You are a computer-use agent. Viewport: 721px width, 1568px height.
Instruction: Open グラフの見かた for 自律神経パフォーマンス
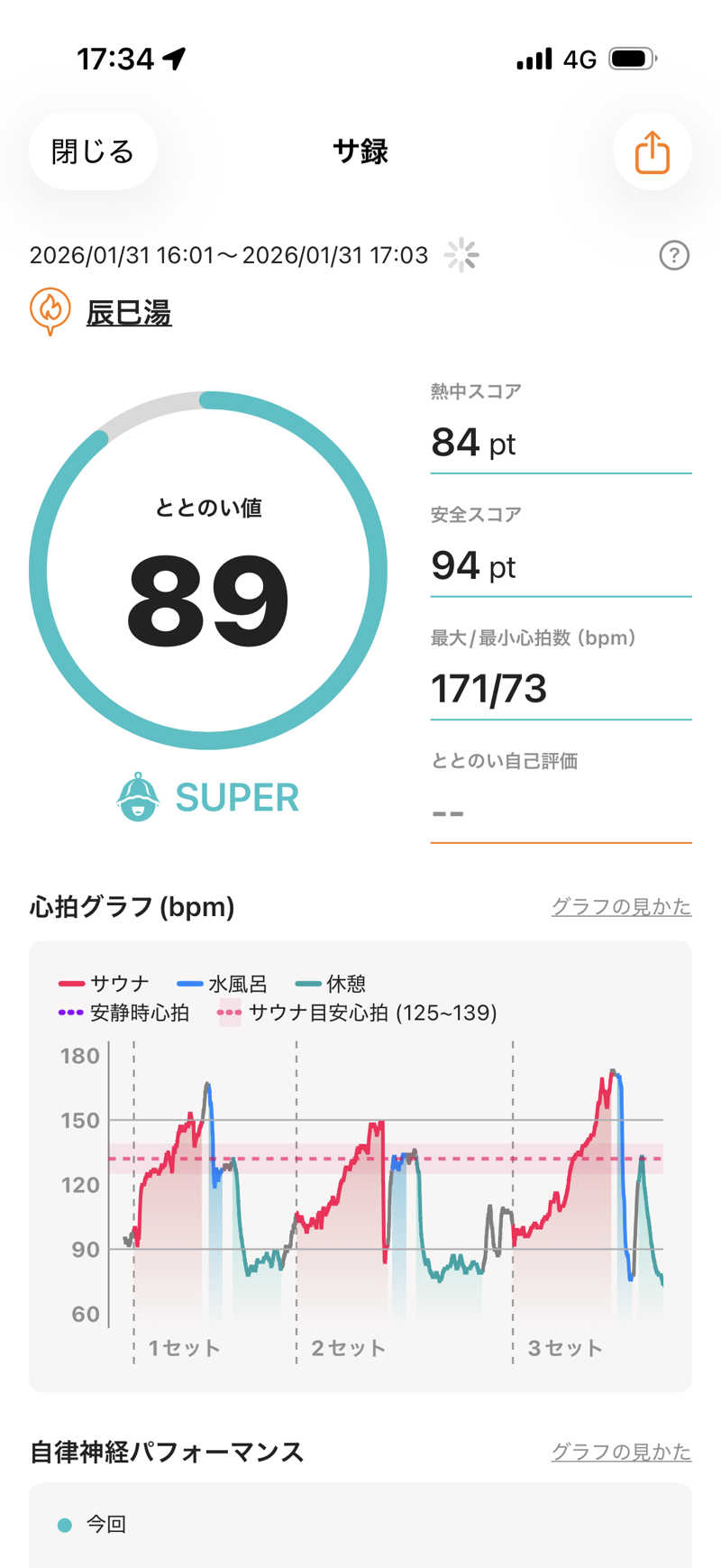point(621,1452)
